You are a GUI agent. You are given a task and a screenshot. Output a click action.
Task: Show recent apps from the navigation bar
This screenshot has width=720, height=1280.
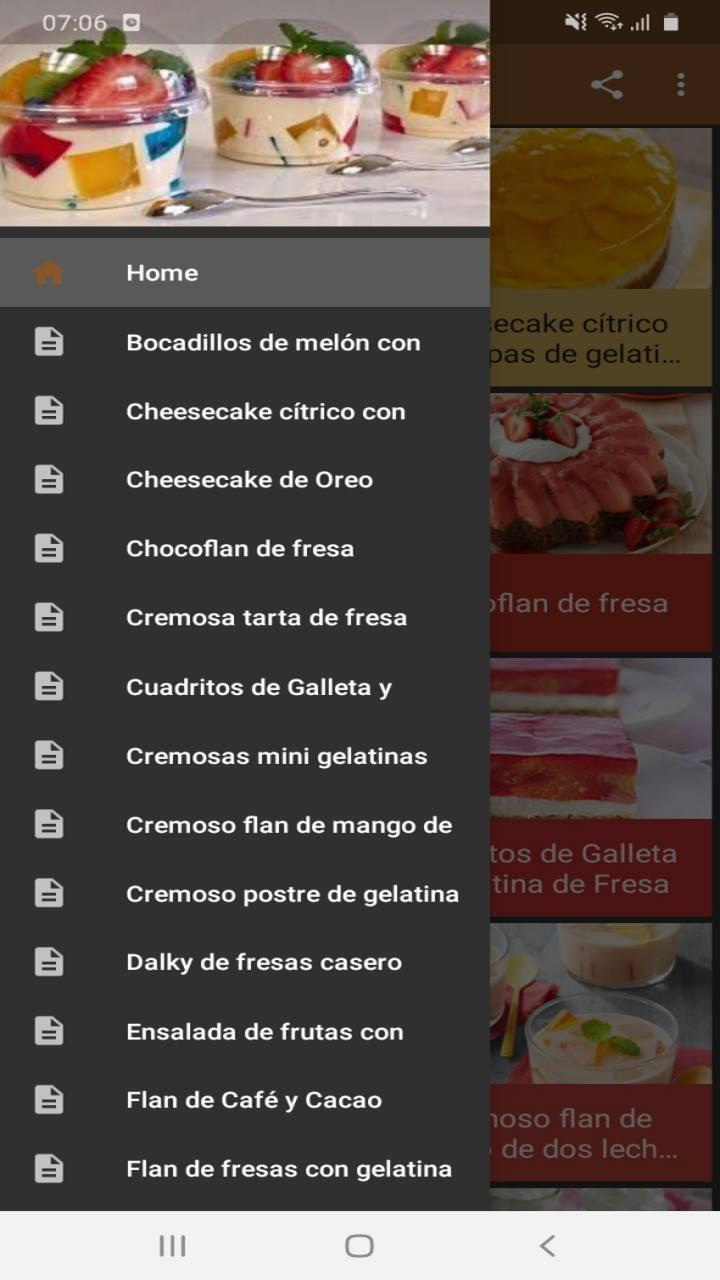(x=172, y=1245)
